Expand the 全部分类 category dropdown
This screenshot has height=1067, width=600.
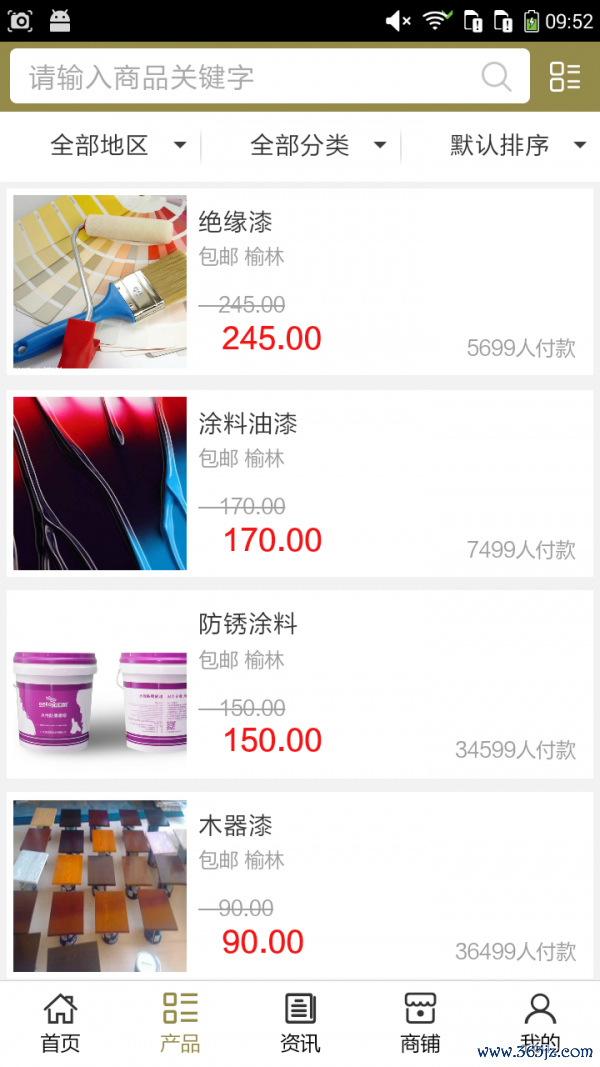(x=318, y=146)
